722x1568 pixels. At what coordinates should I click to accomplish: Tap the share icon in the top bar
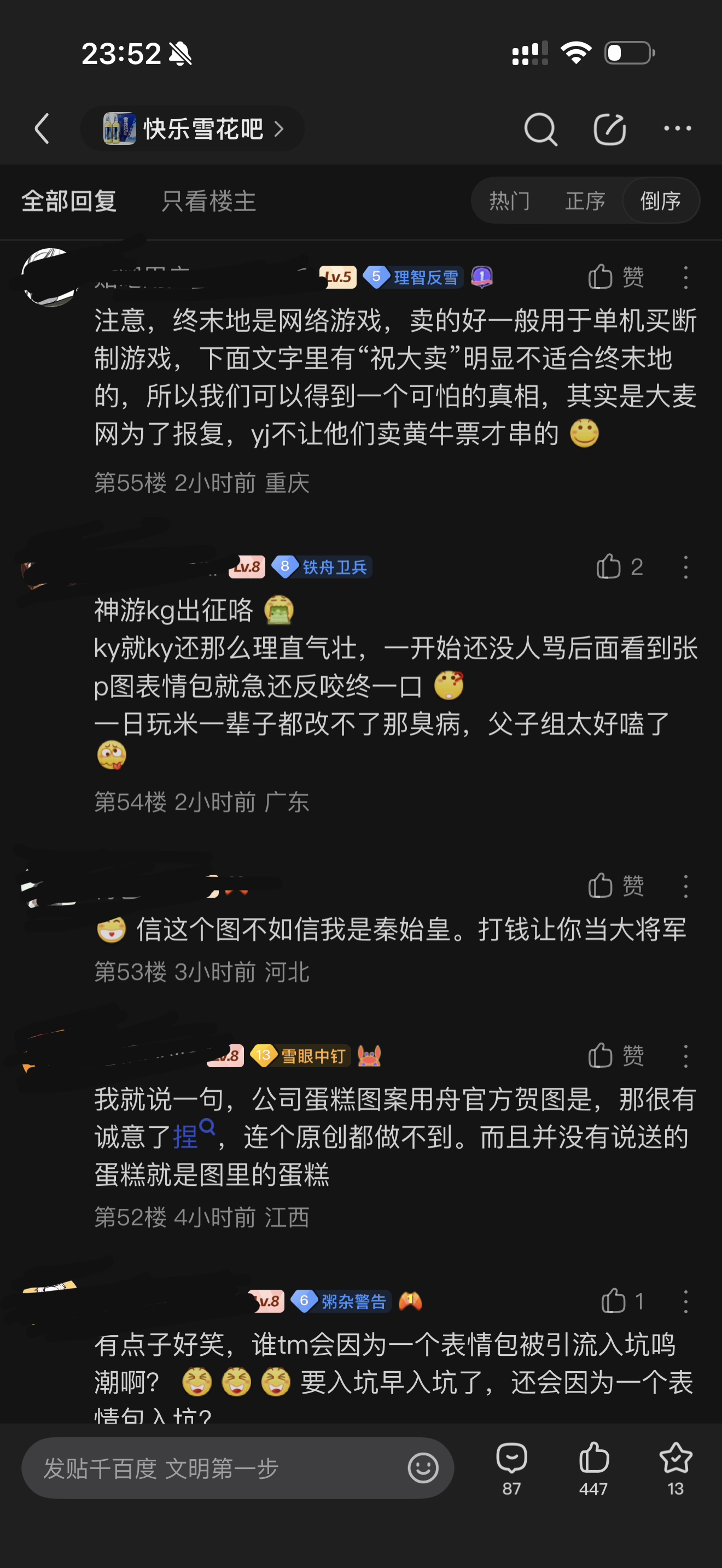(x=610, y=129)
